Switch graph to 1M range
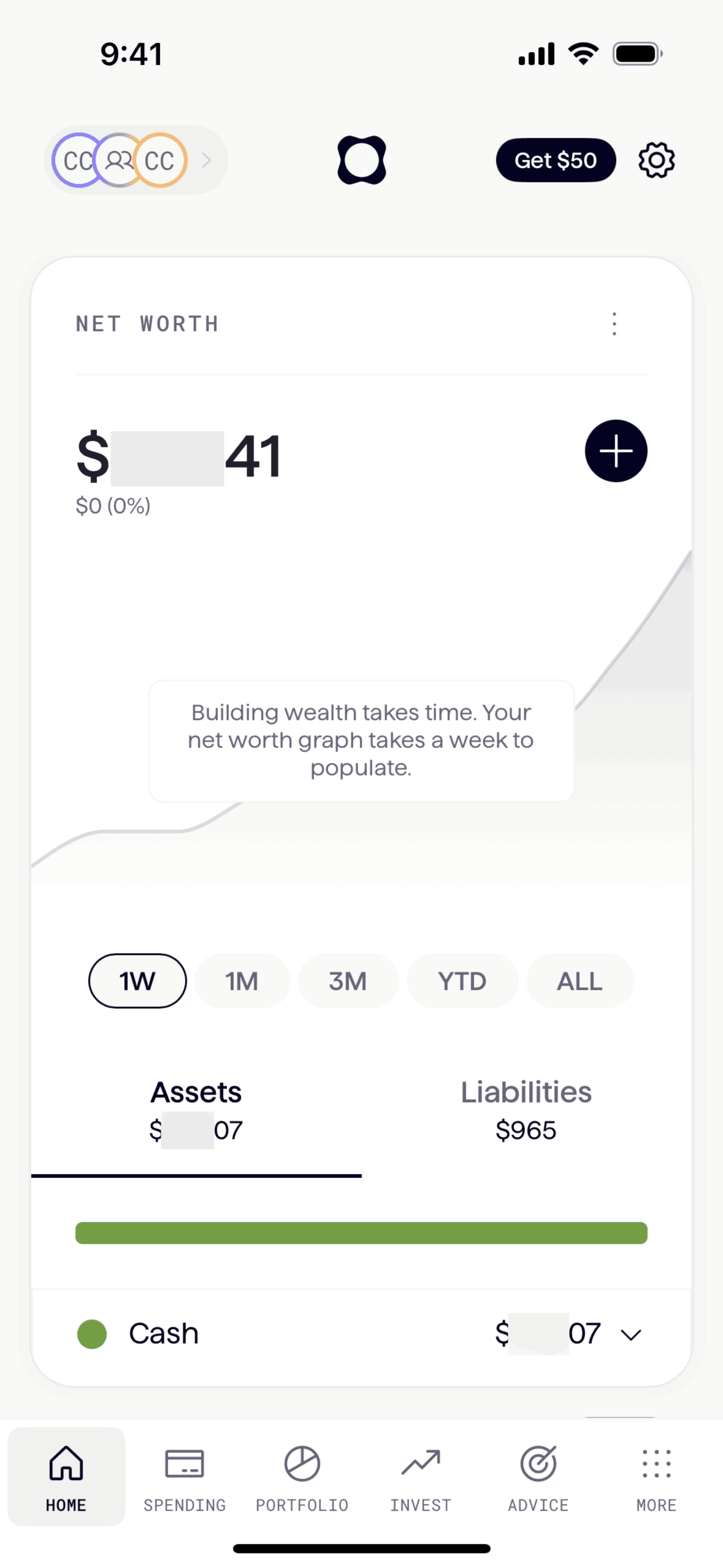Viewport: 723px width, 1568px height. coord(242,980)
